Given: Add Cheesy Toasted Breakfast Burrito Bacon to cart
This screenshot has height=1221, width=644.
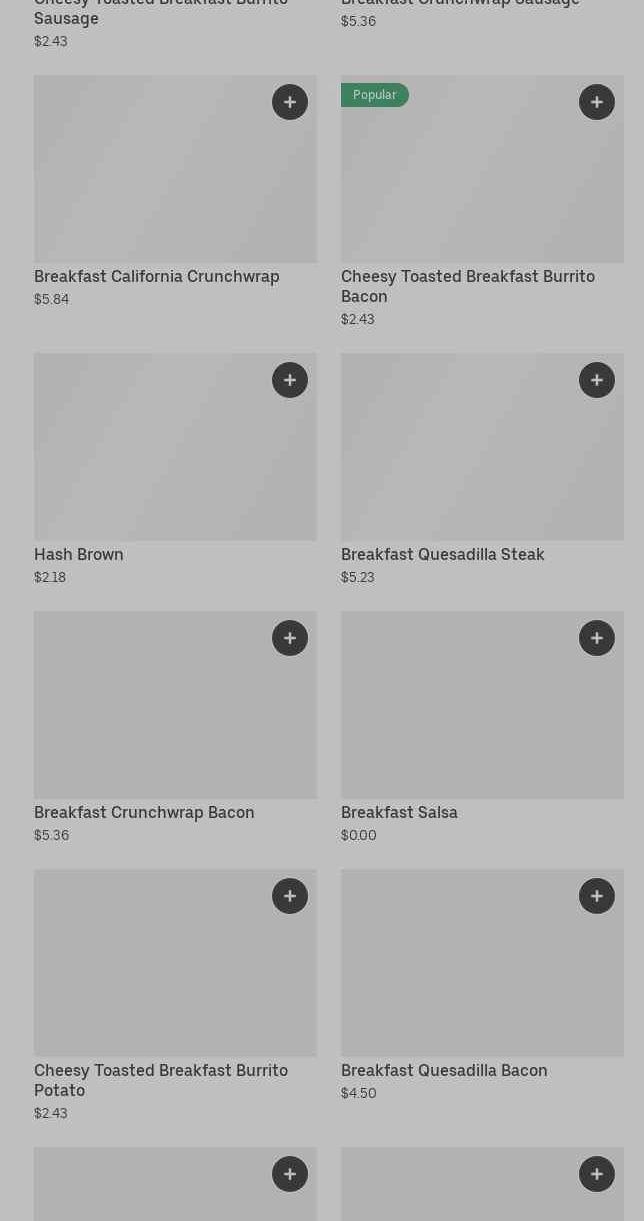Looking at the screenshot, I should pyautogui.click(x=597, y=102).
